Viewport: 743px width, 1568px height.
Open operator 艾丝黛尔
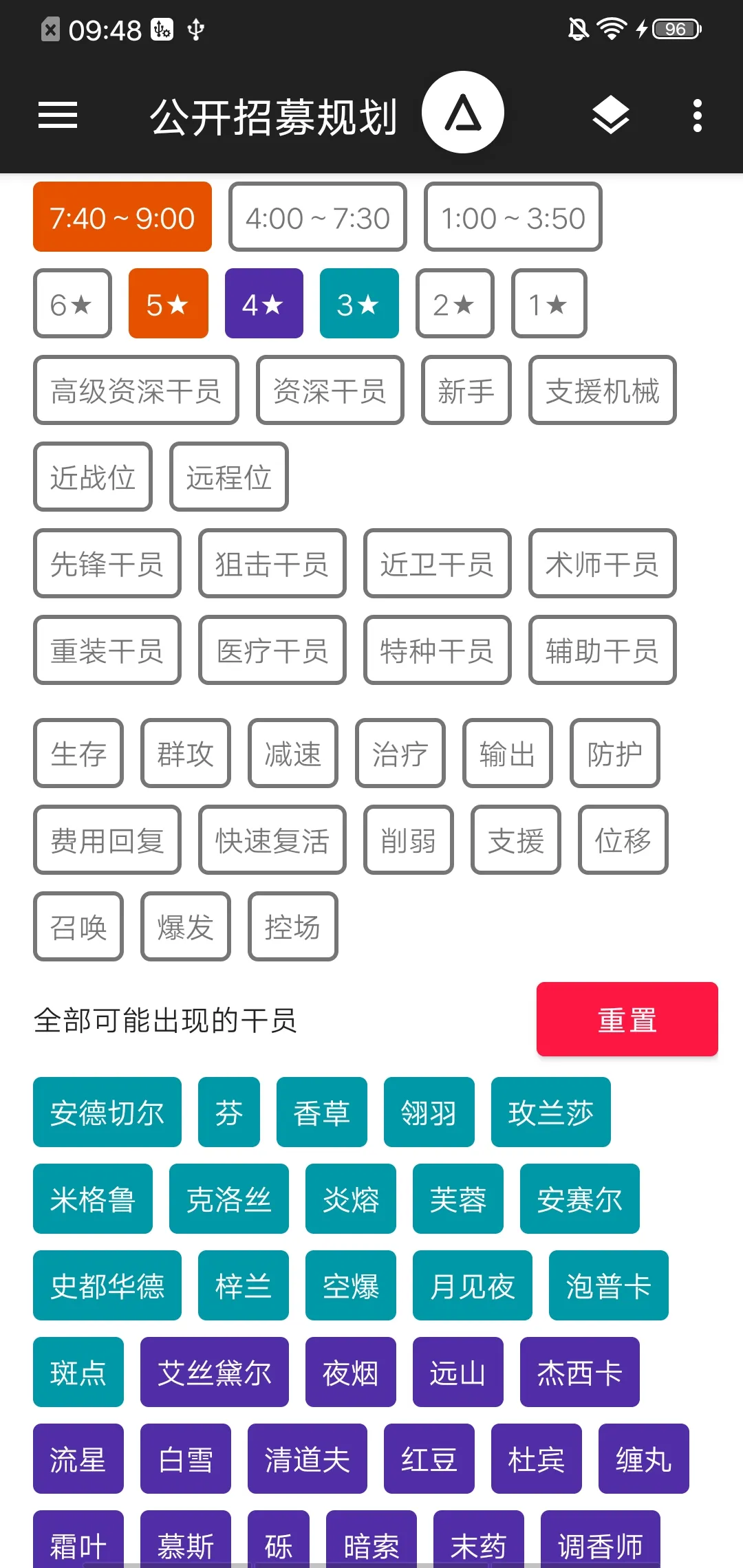click(x=214, y=1373)
